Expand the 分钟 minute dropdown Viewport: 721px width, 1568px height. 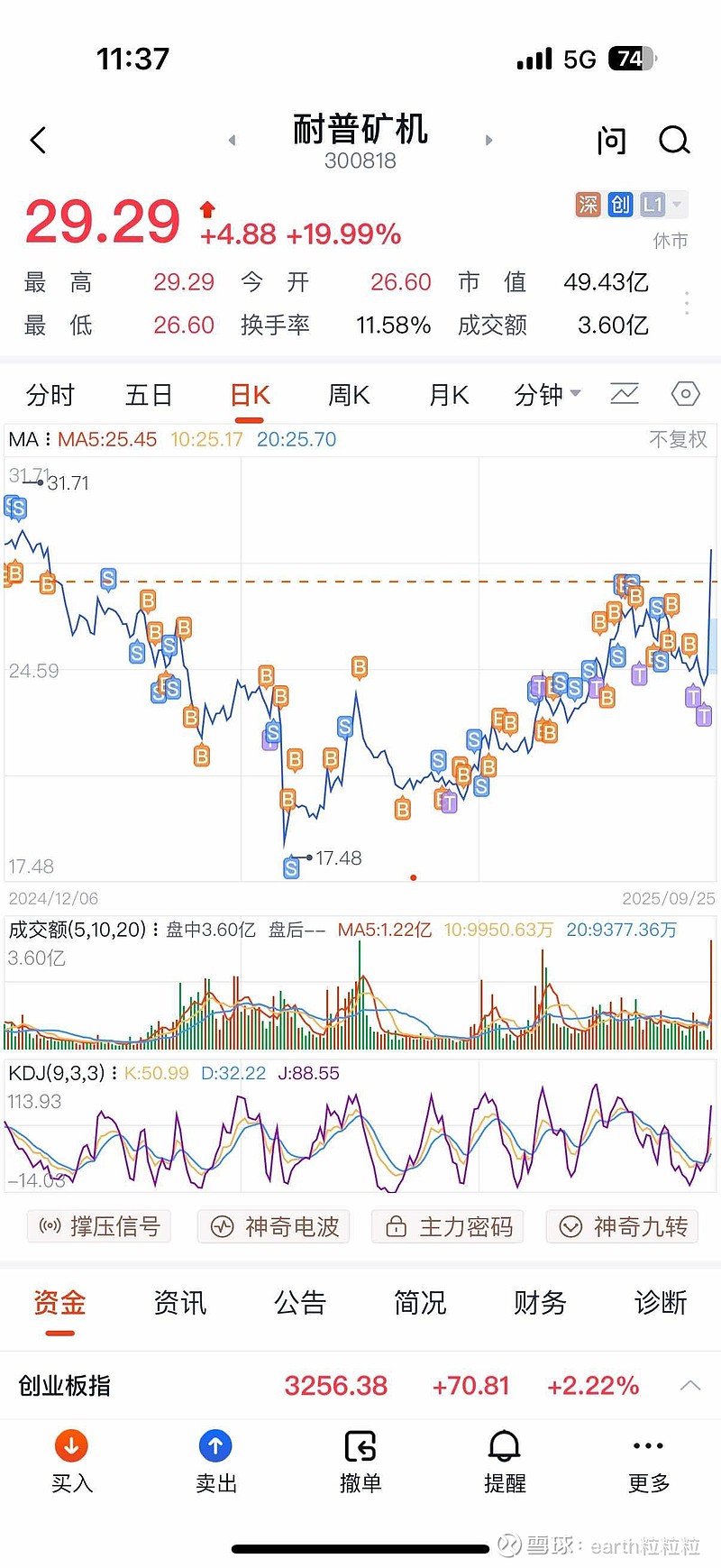click(x=547, y=395)
